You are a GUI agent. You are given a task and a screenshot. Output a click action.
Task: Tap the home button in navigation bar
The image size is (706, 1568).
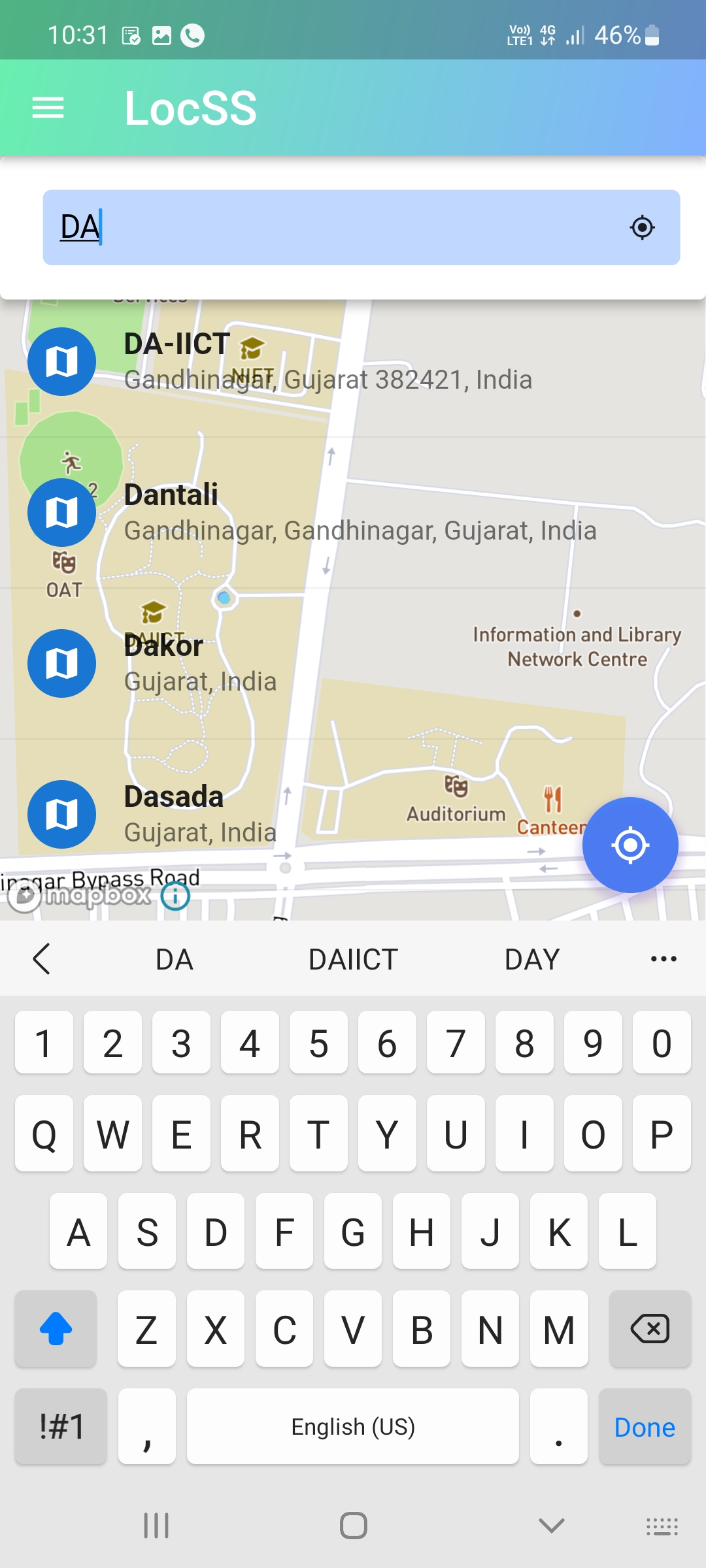pos(353,1526)
